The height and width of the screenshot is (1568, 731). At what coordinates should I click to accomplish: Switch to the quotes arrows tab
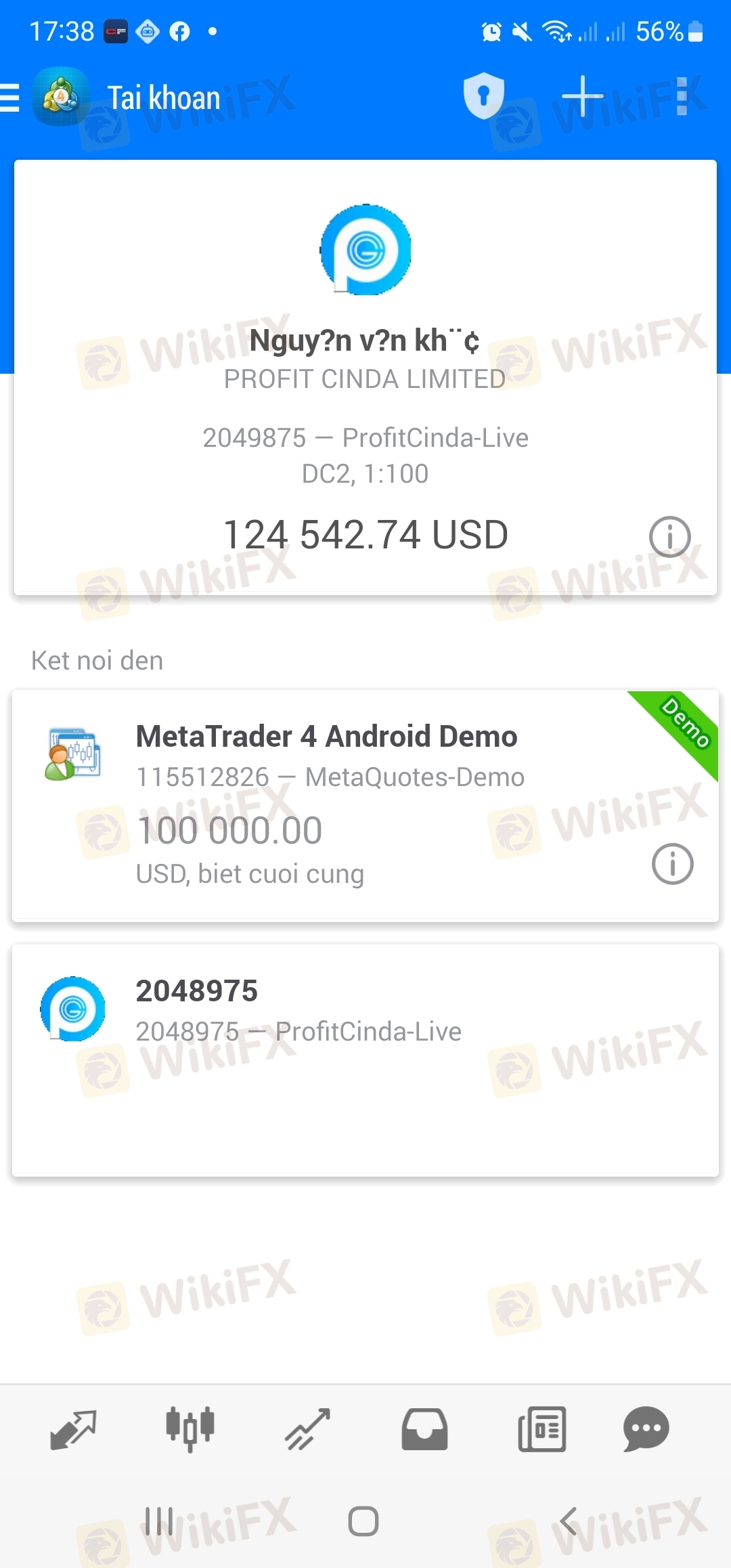point(73,1429)
